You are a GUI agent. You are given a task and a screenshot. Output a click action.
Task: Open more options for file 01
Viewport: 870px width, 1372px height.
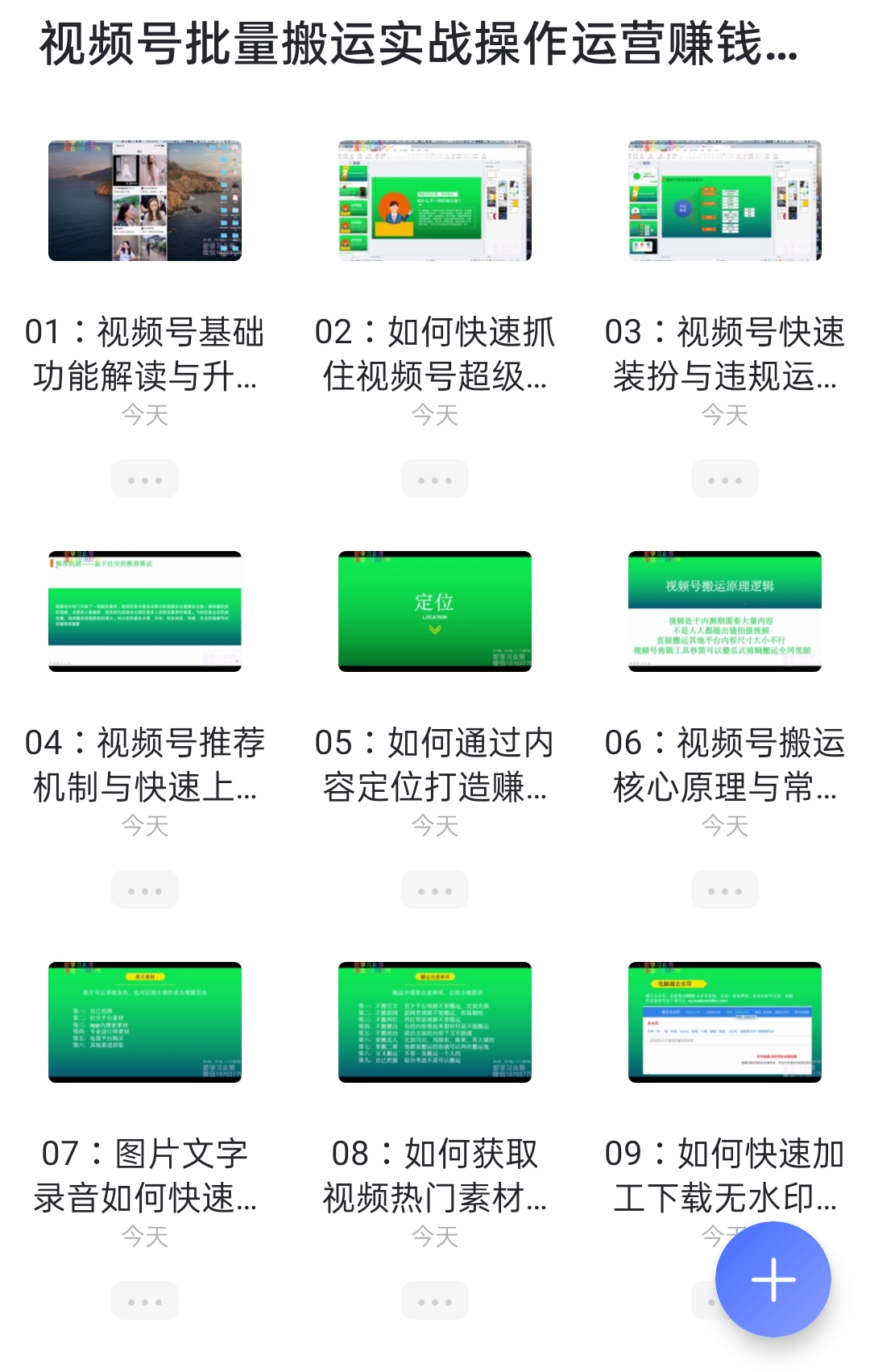pyautogui.click(x=145, y=480)
